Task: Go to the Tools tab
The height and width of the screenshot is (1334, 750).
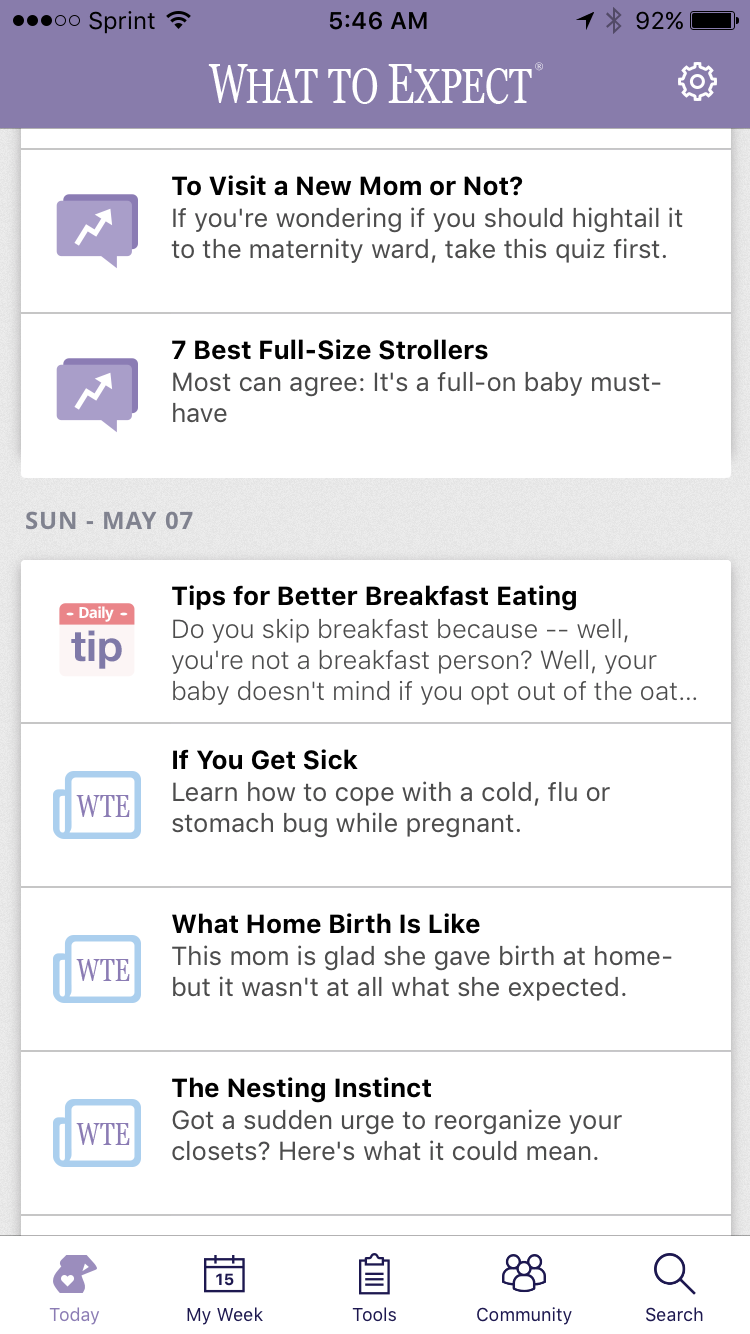Action: 375,1287
